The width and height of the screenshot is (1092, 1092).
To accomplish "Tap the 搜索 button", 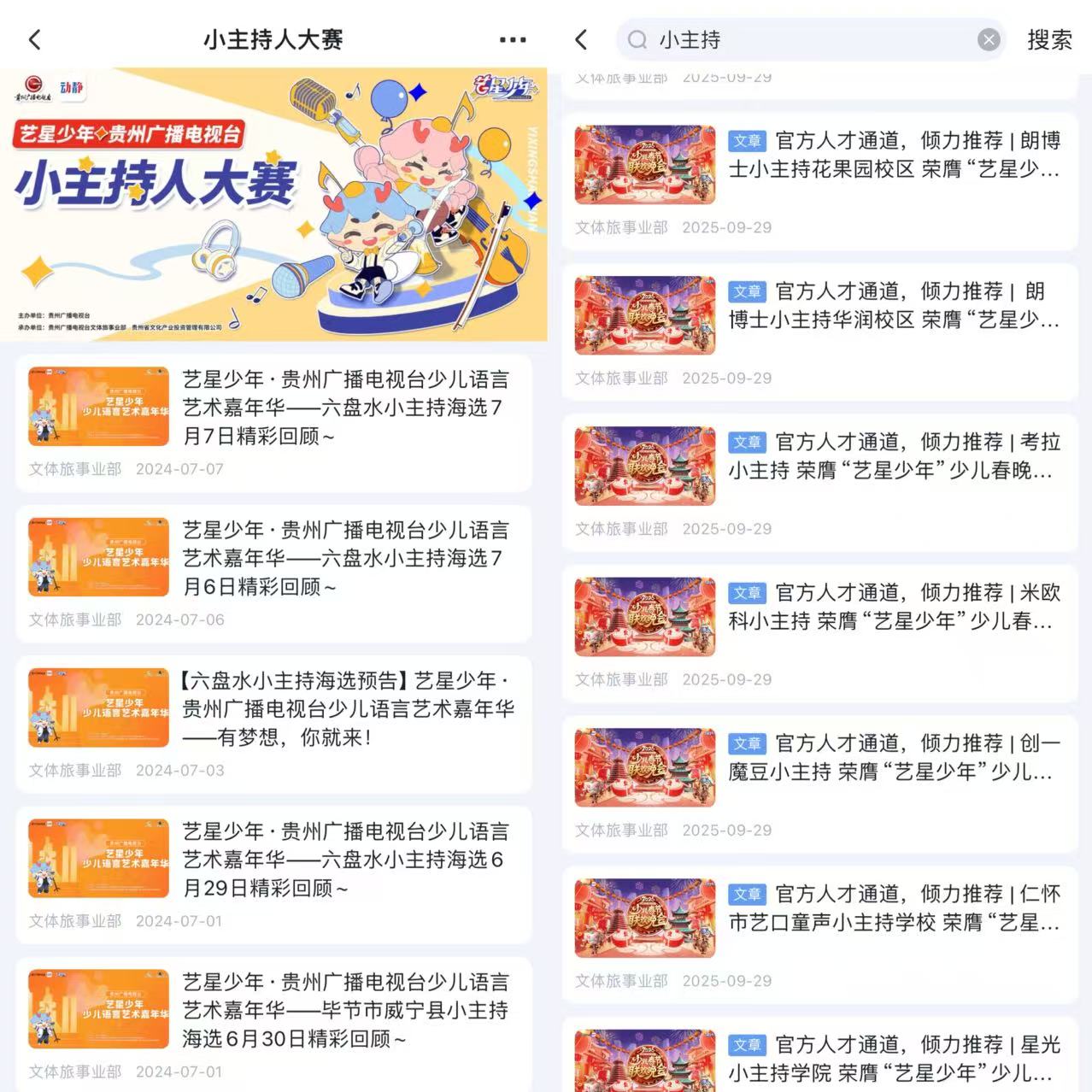I will (1049, 39).
